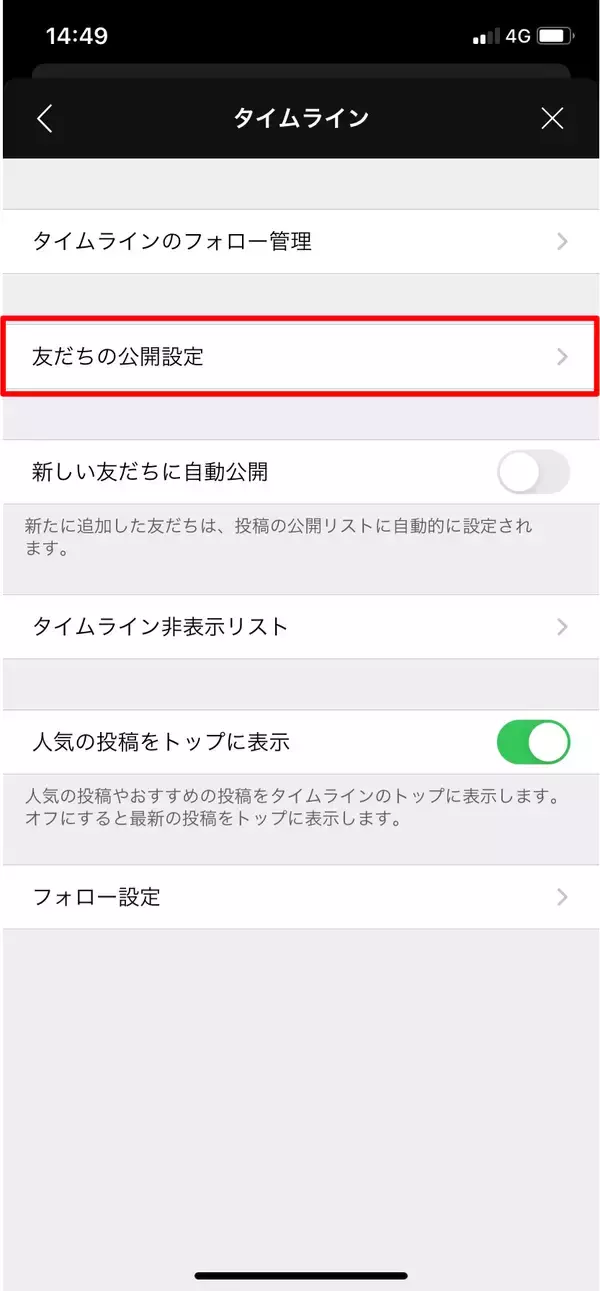Open 友だちの公開設定

pos(300,356)
